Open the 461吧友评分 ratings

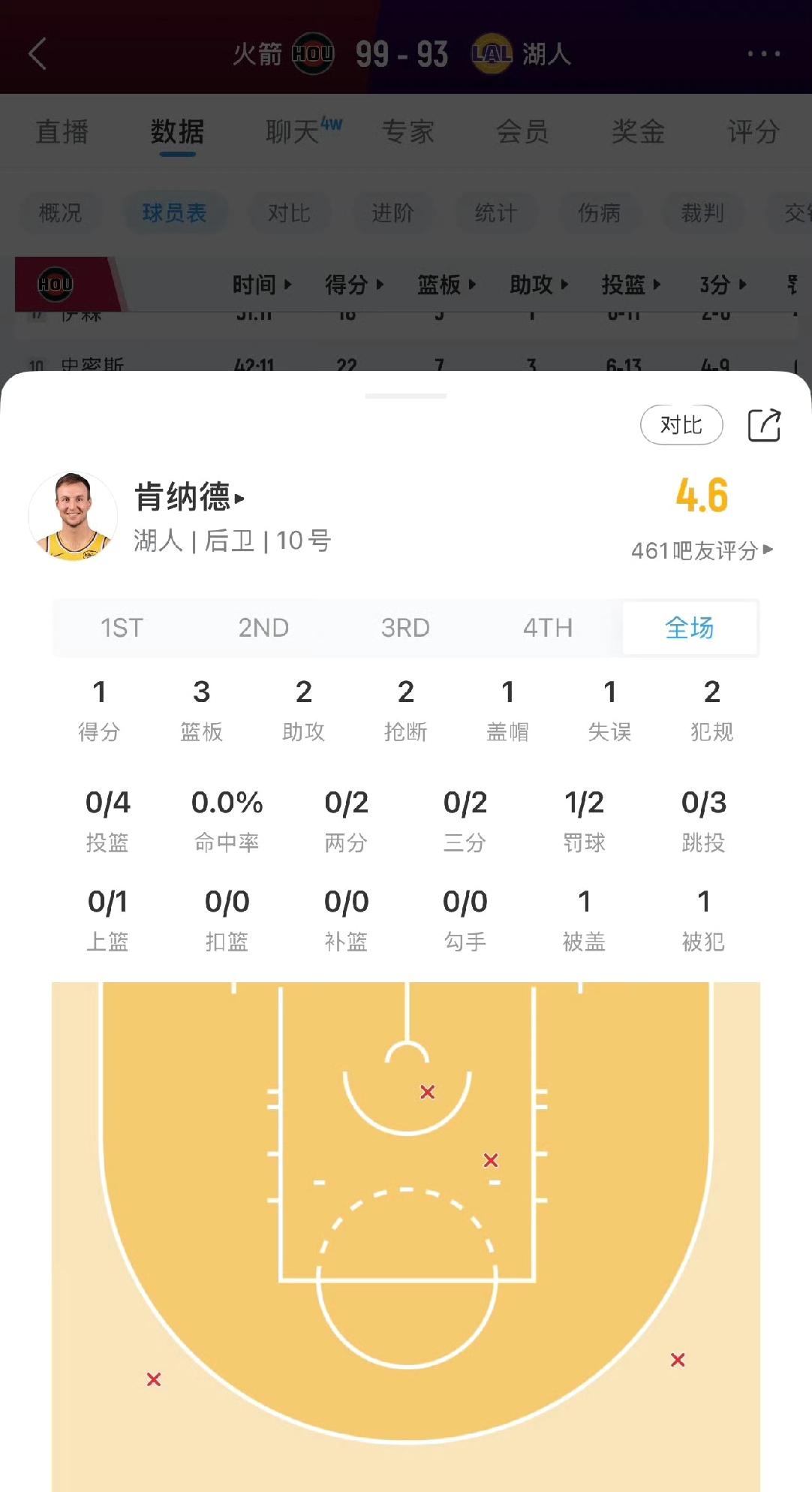[x=702, y=550]
